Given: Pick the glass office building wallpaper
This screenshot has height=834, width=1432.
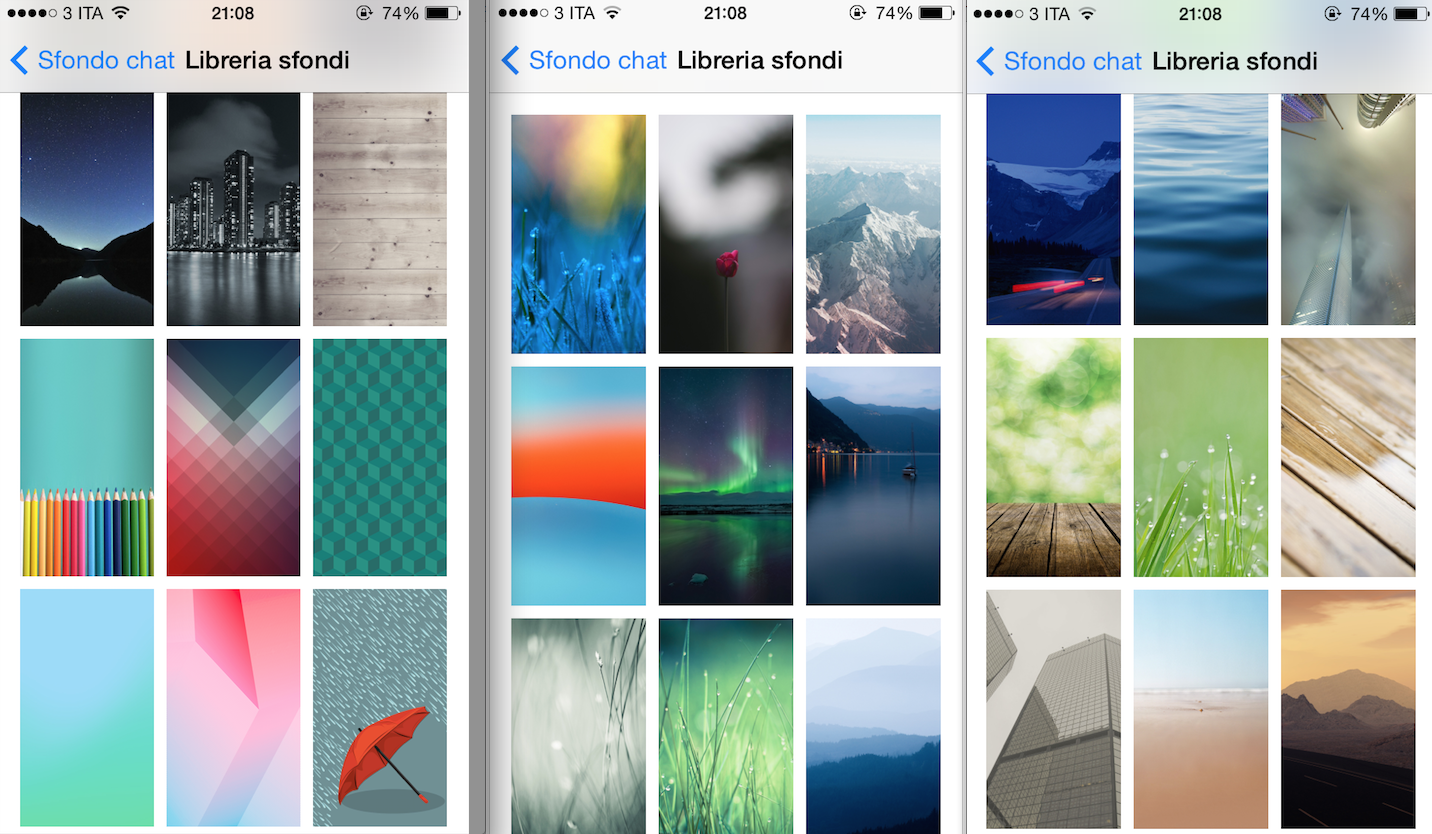Looking at the screenshot, I should click(x=1053, y=708).
